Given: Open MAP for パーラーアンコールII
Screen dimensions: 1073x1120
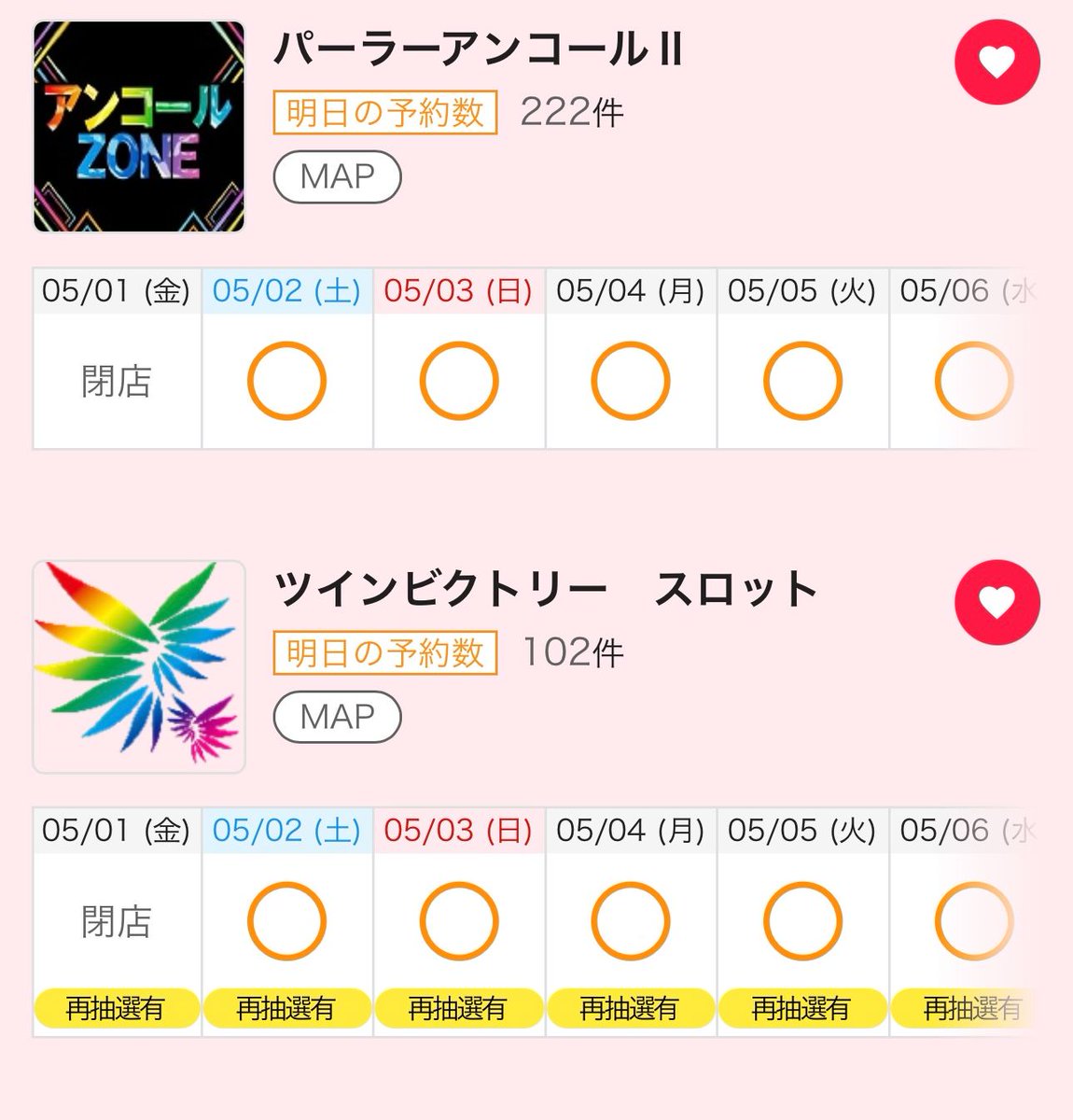Looking at the screenshot, I should click(x=337, y=176).
